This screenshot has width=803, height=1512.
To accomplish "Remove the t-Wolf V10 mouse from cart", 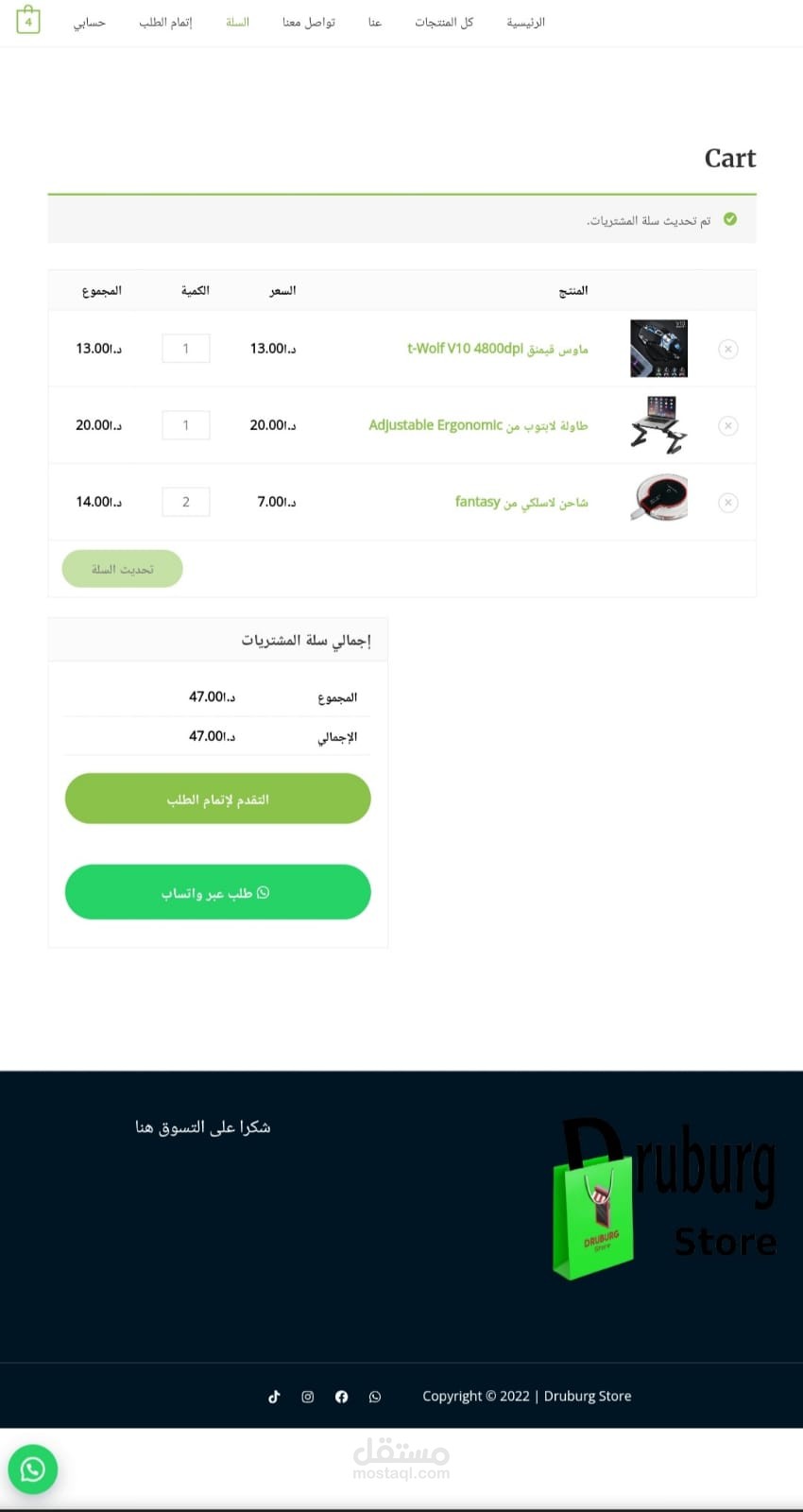I will click(727, 349).
